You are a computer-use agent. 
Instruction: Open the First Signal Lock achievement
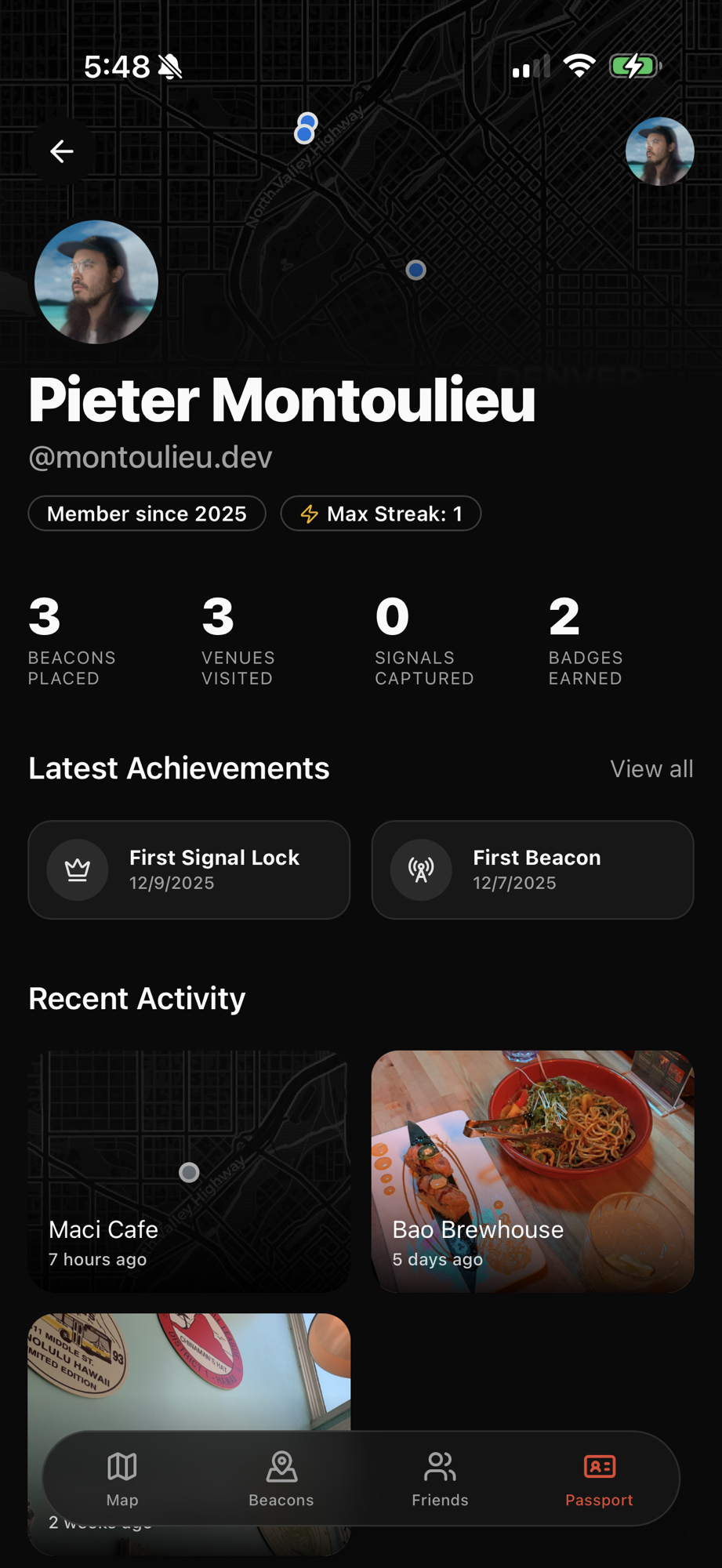[x=189, y=869]
